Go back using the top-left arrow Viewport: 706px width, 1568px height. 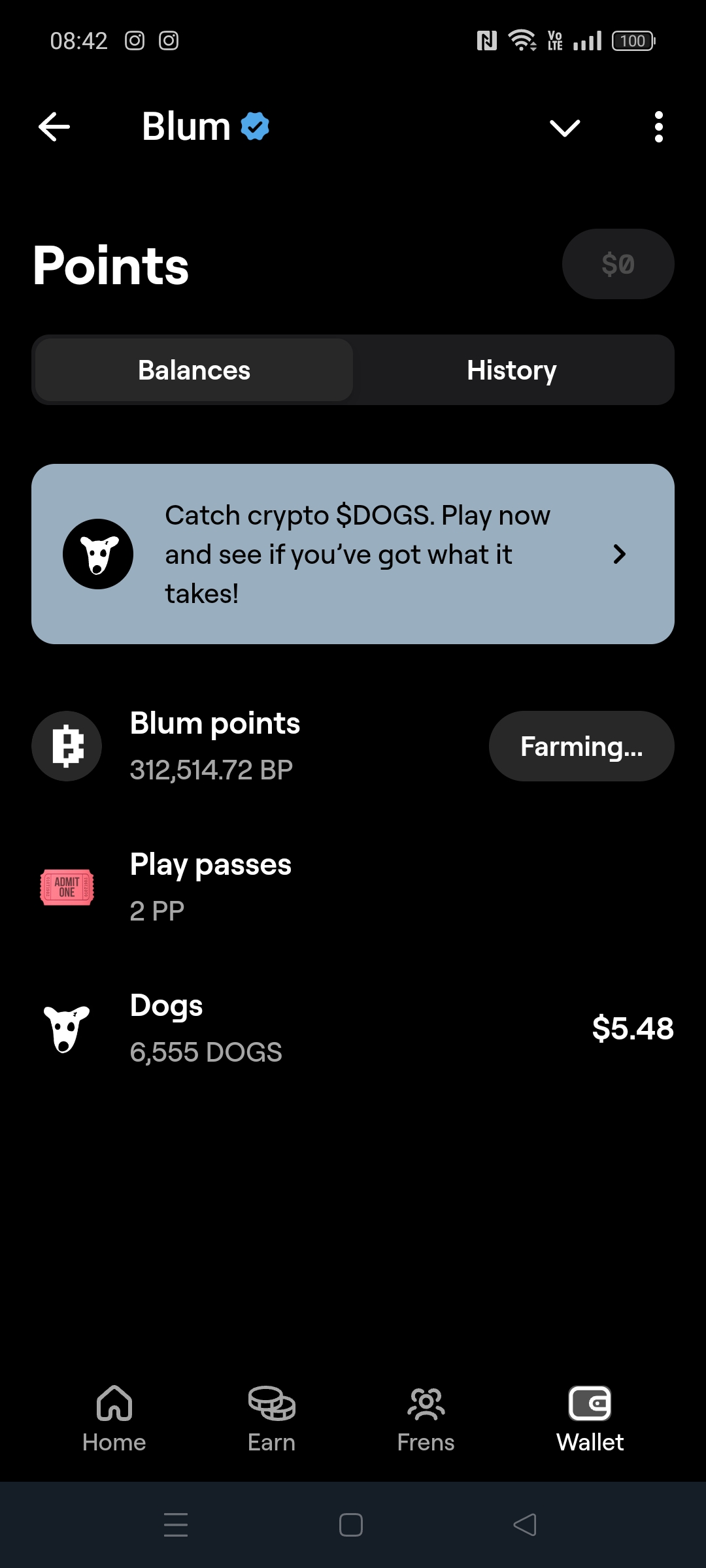tap(54, 127)
